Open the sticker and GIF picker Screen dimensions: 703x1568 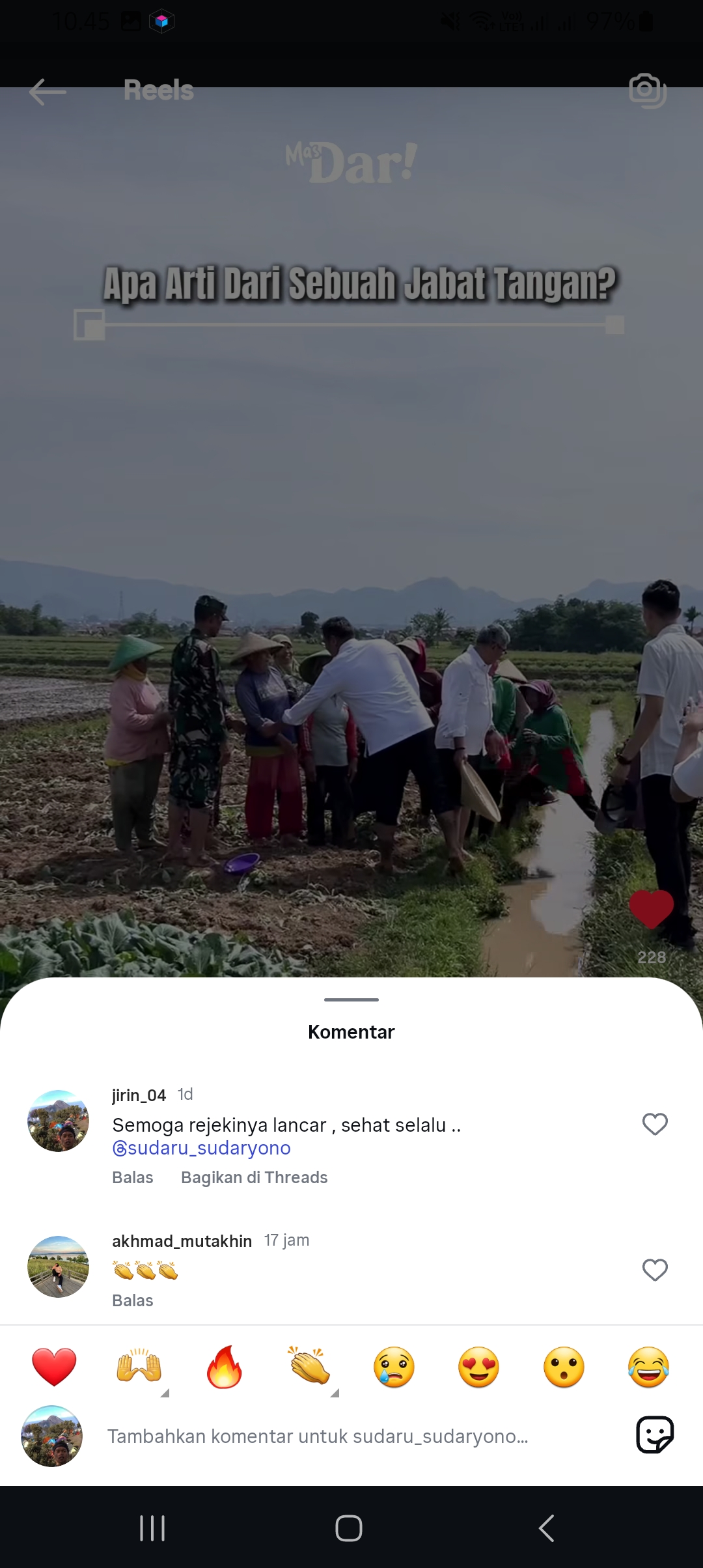point(655,1435)
